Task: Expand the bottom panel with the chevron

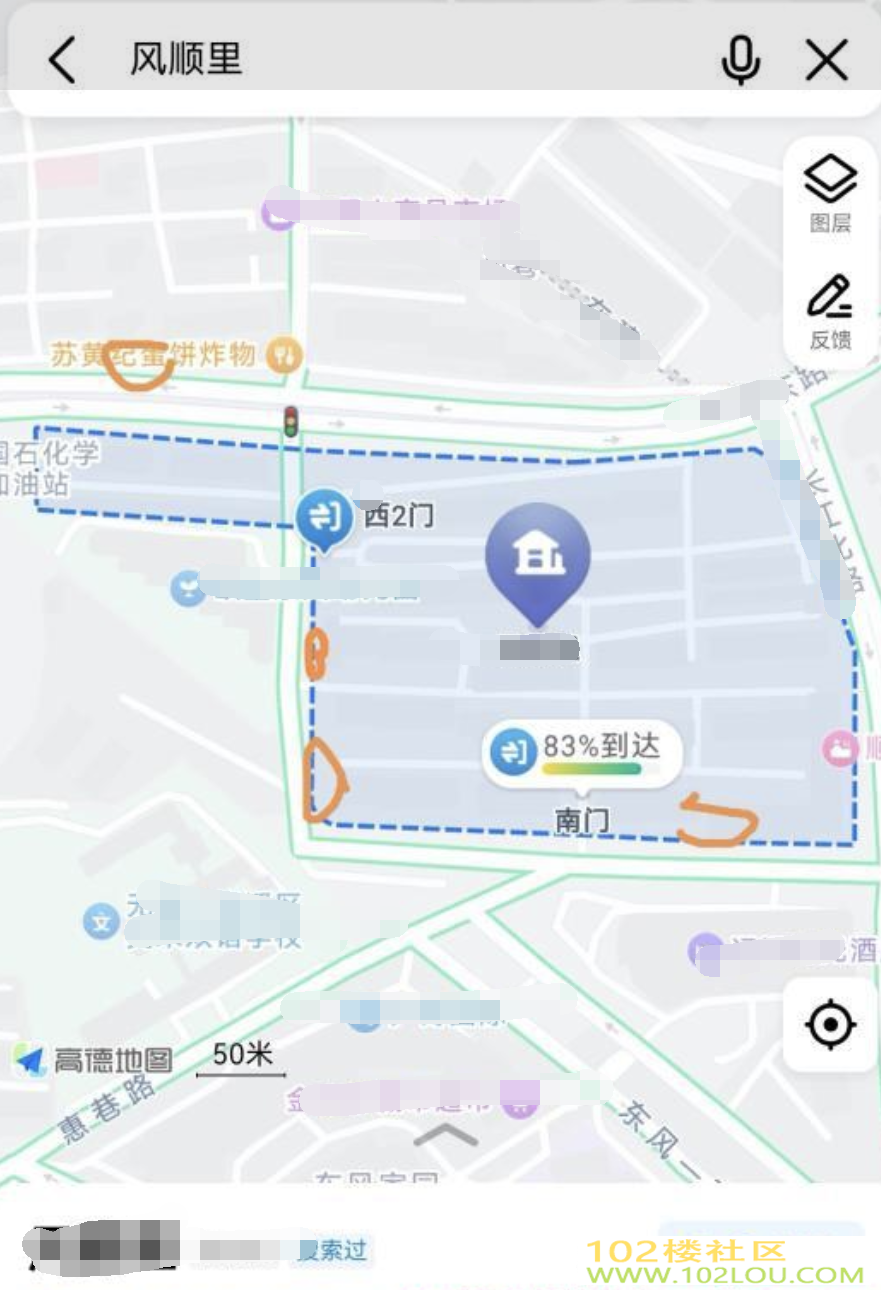Action: 445,1135
